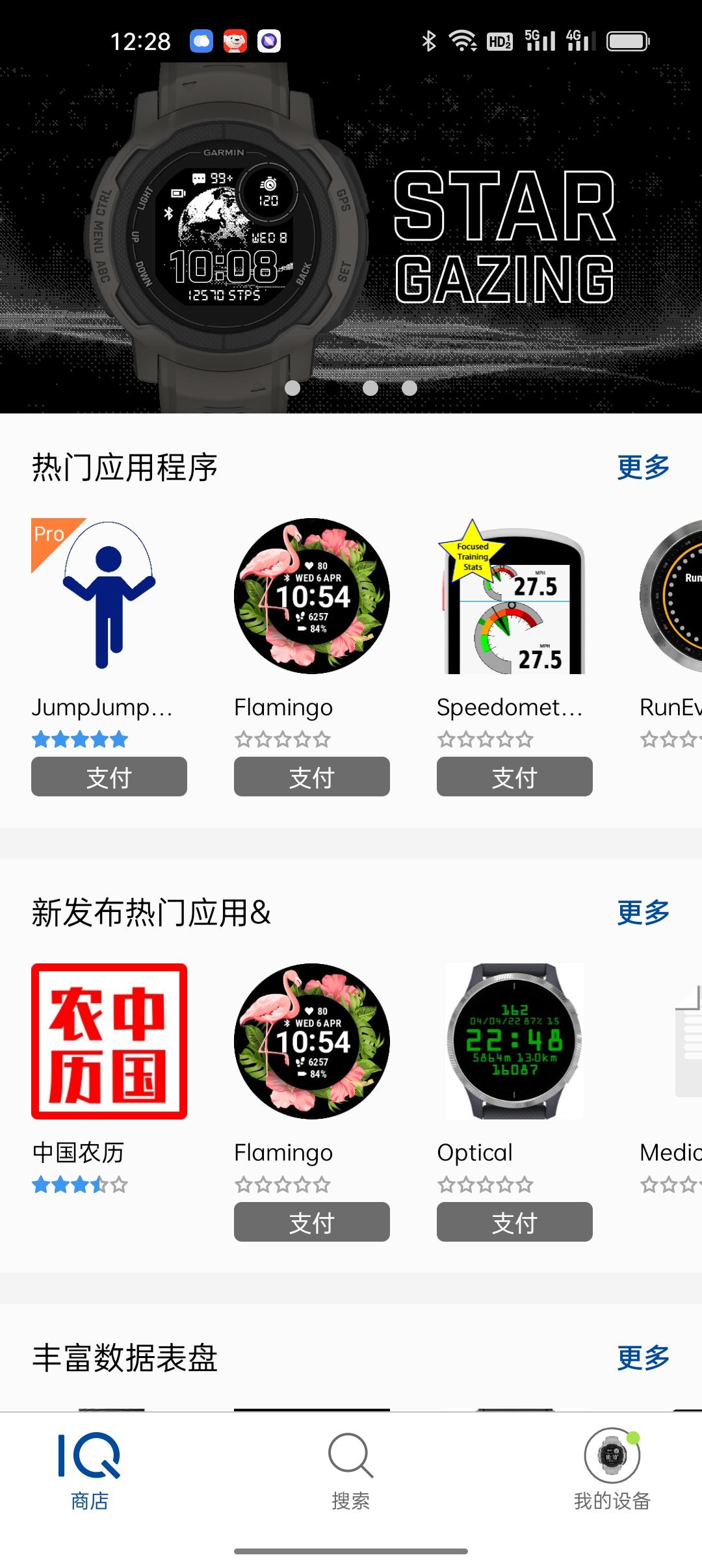Open the RunEv app card
The image size is (702, 1568).
click(x=671, y=596)
